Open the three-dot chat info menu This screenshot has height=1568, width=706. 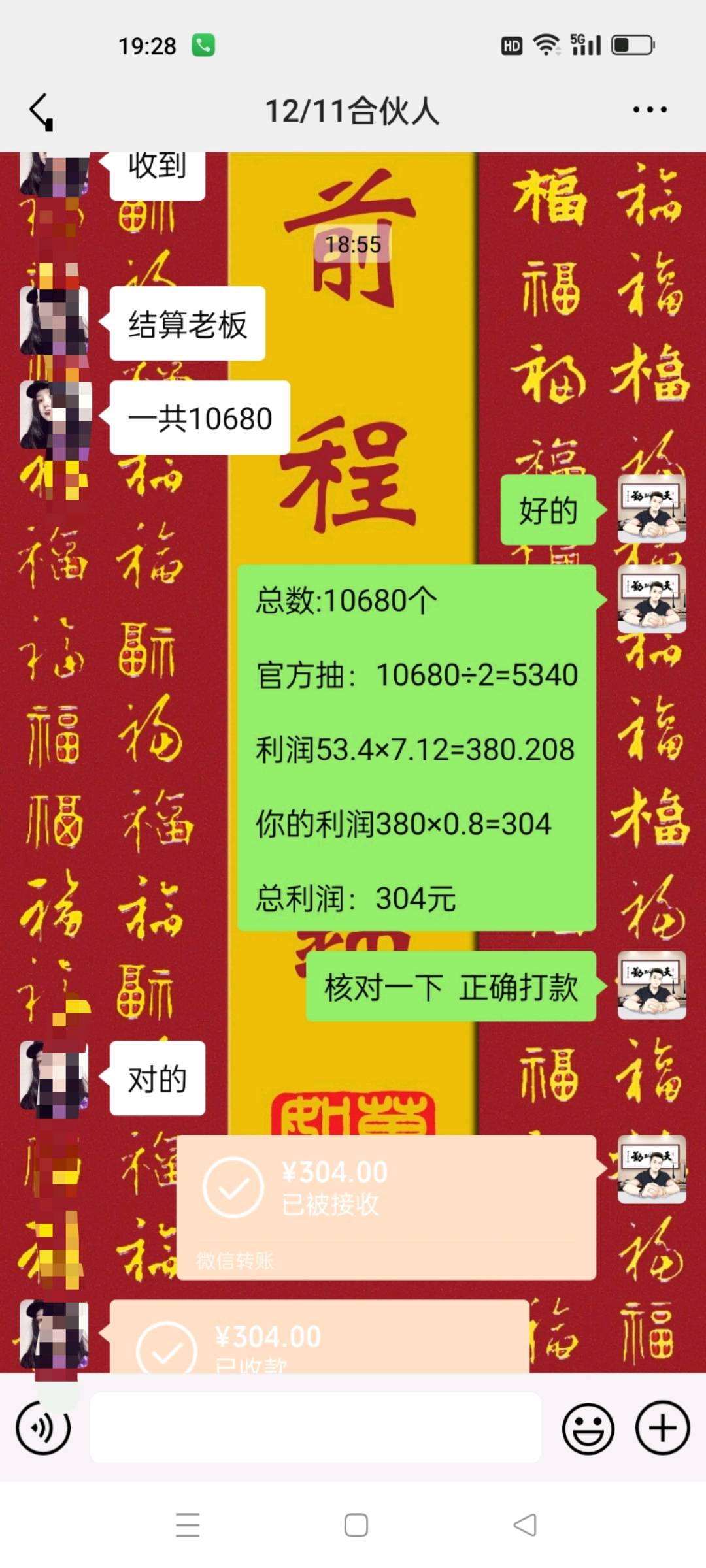click(x=650, y=110)
